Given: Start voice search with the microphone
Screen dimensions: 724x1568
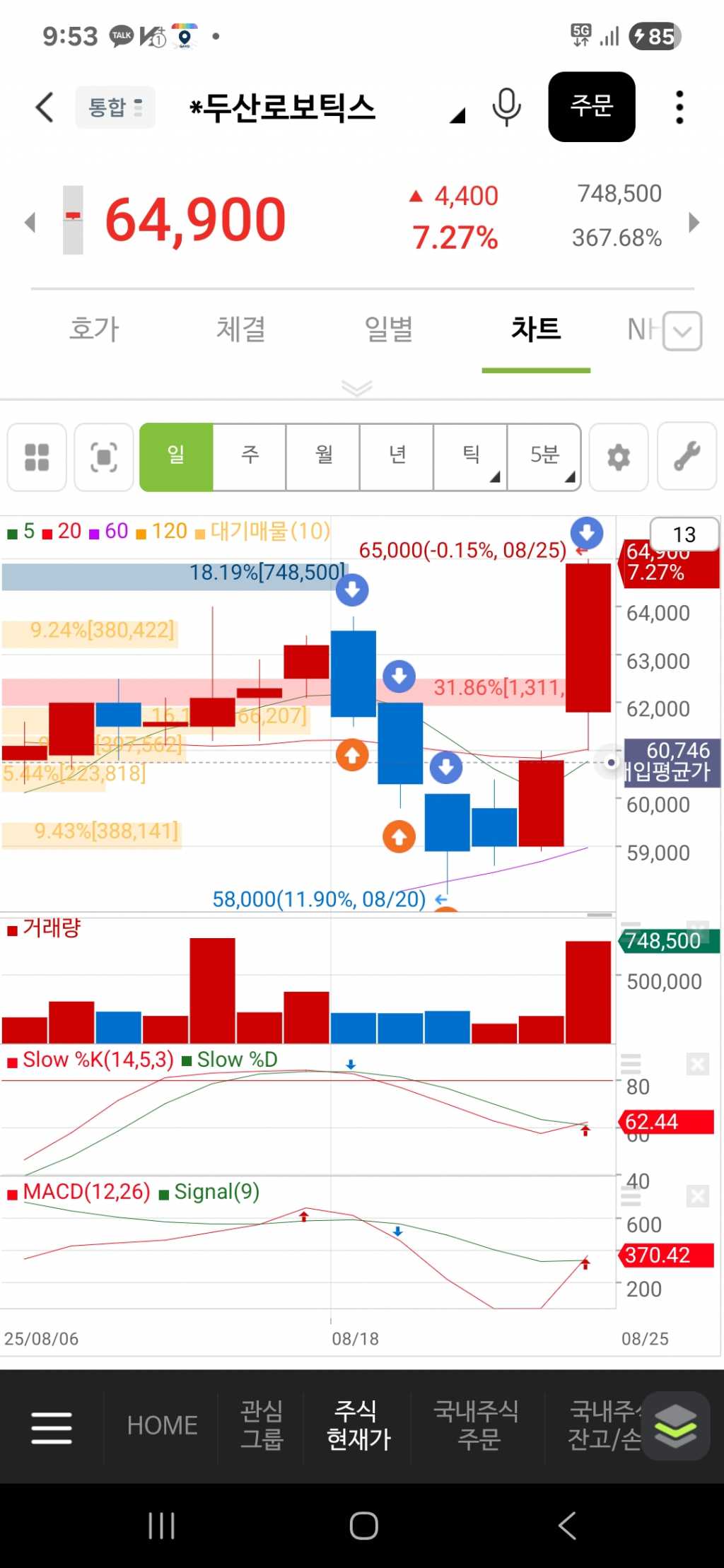Looking at the screenshot, I should [x=506, y=107].
